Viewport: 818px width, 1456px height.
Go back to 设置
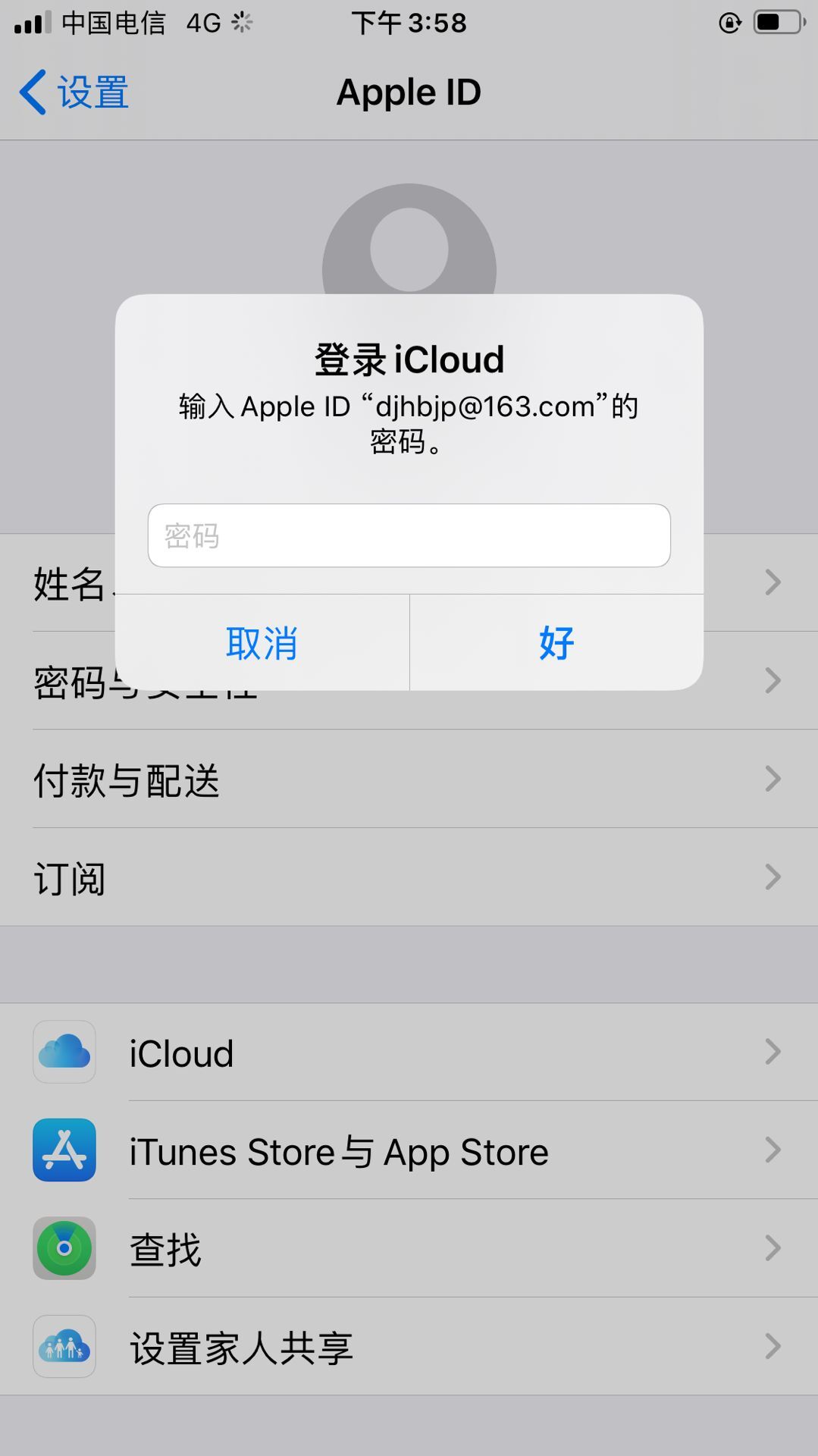pyautogui.click(x=74, y=93)
